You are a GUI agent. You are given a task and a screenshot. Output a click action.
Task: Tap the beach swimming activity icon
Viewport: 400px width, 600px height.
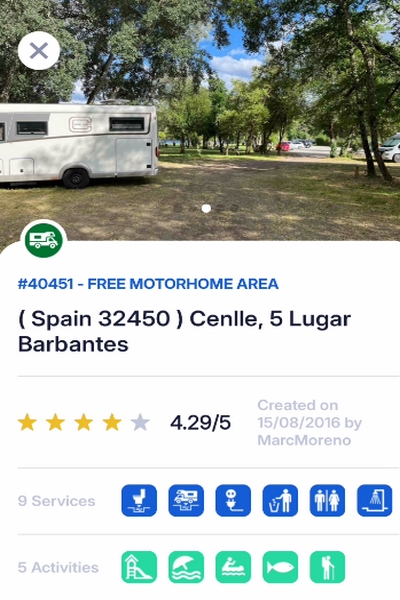coord(186,567)
